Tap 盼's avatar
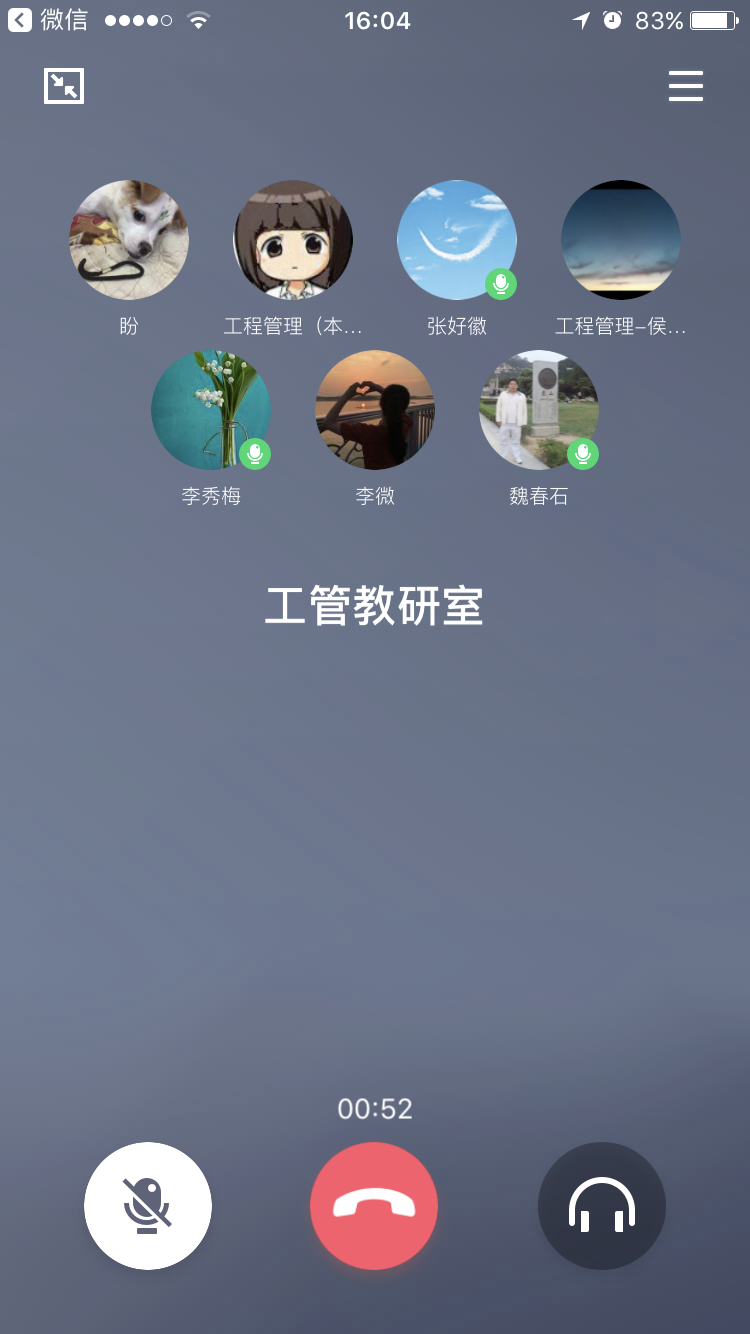This screenshot has height=1334, width=750. coord(129,240)
